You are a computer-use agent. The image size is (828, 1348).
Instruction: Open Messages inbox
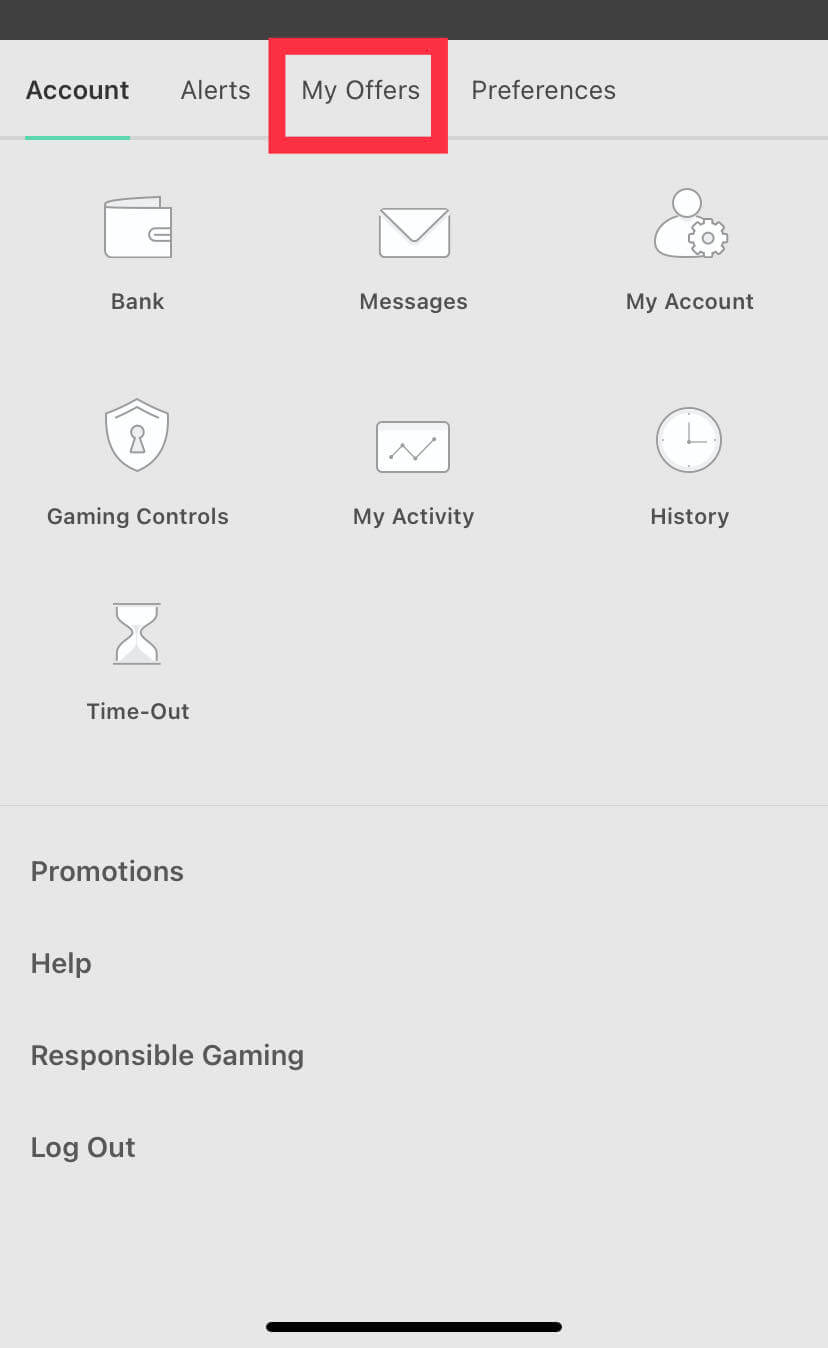click(413, 250)
